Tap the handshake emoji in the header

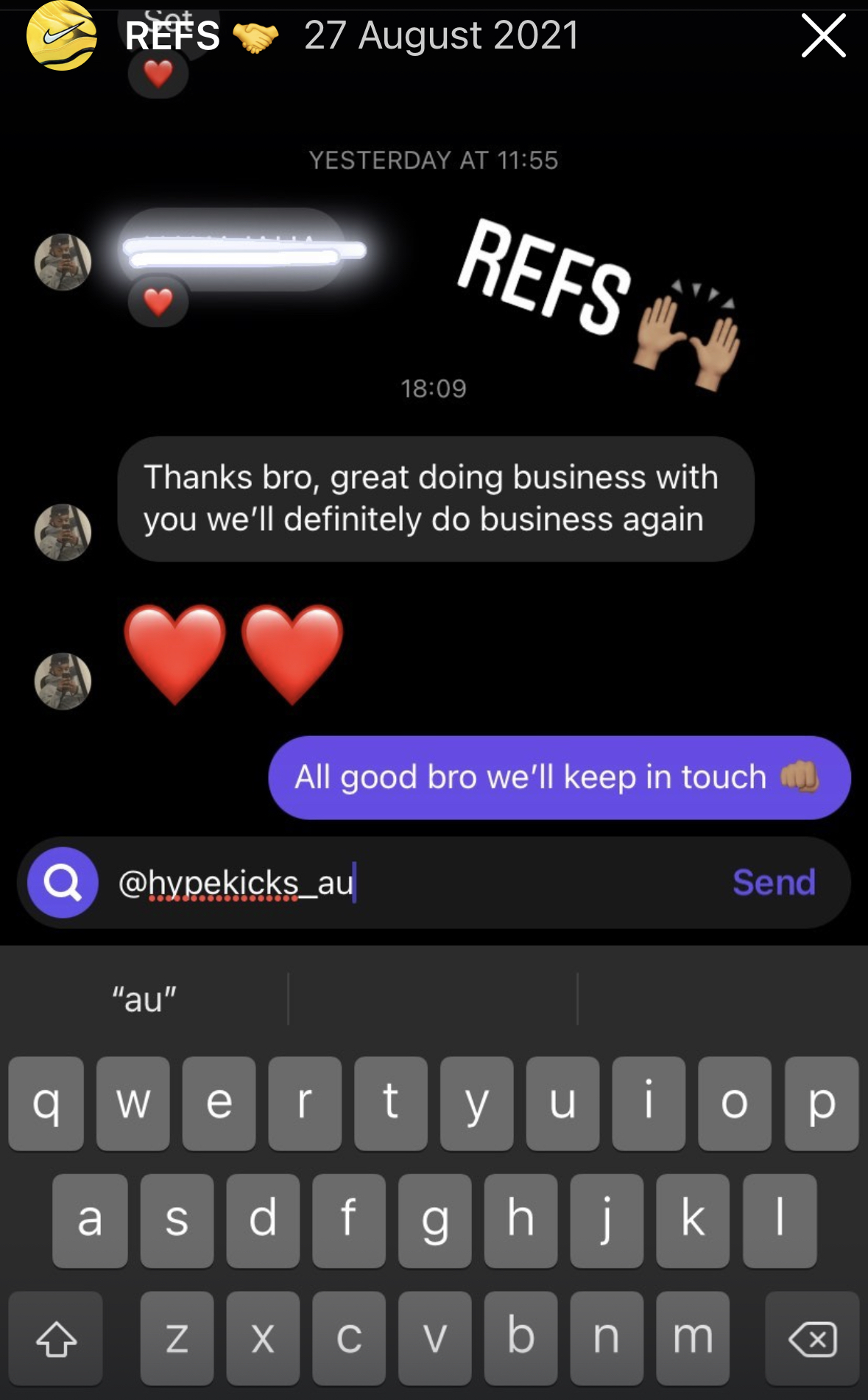(x=255, y=35)
